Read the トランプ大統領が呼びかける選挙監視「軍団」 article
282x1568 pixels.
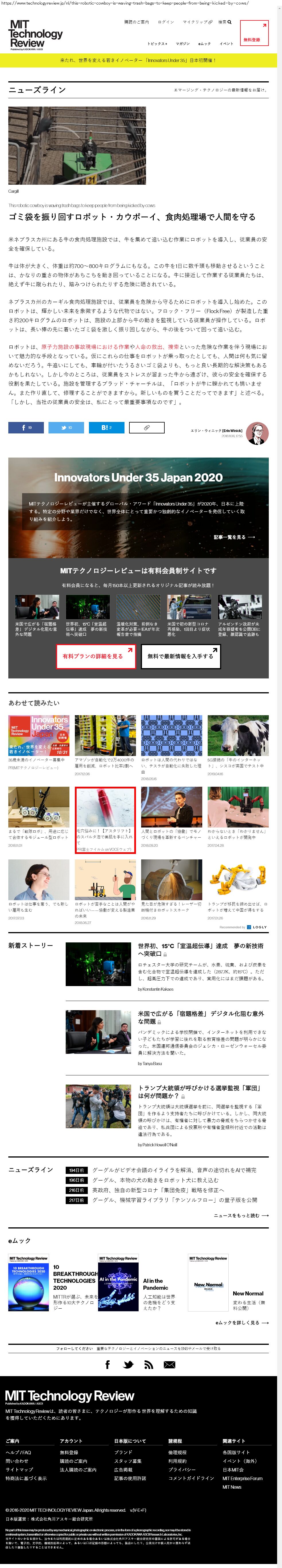200,1091
